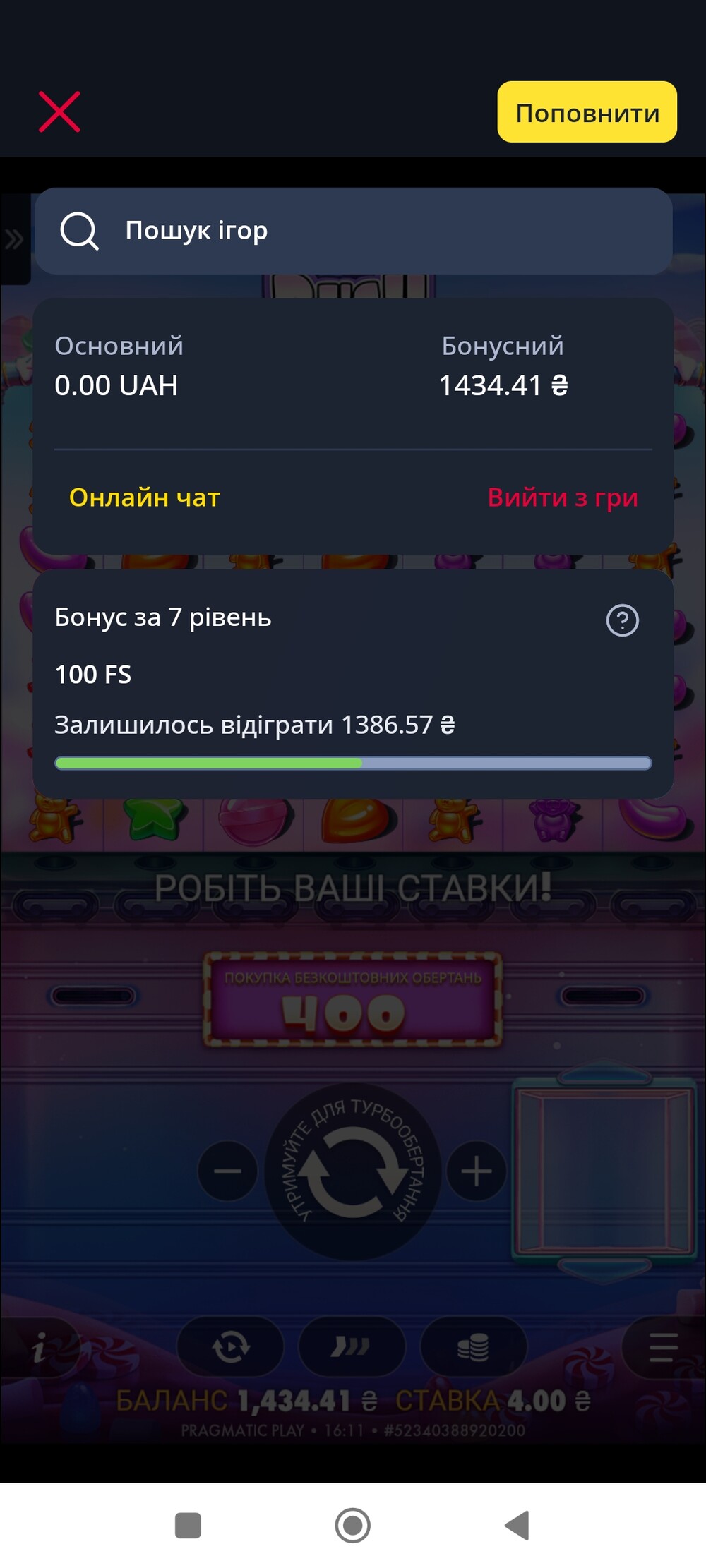
Task: Open the game info i button
Action: 40,1348
